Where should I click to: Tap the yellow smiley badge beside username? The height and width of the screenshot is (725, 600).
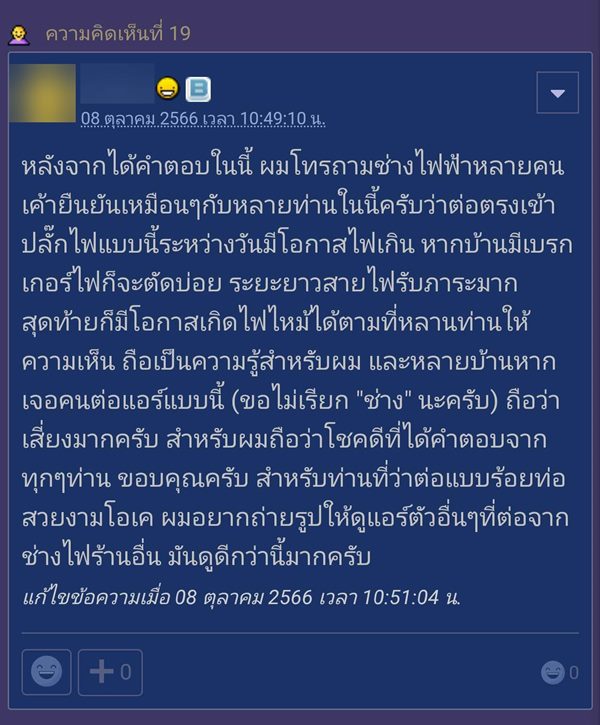pyautogui.click(x=168, y=90)
